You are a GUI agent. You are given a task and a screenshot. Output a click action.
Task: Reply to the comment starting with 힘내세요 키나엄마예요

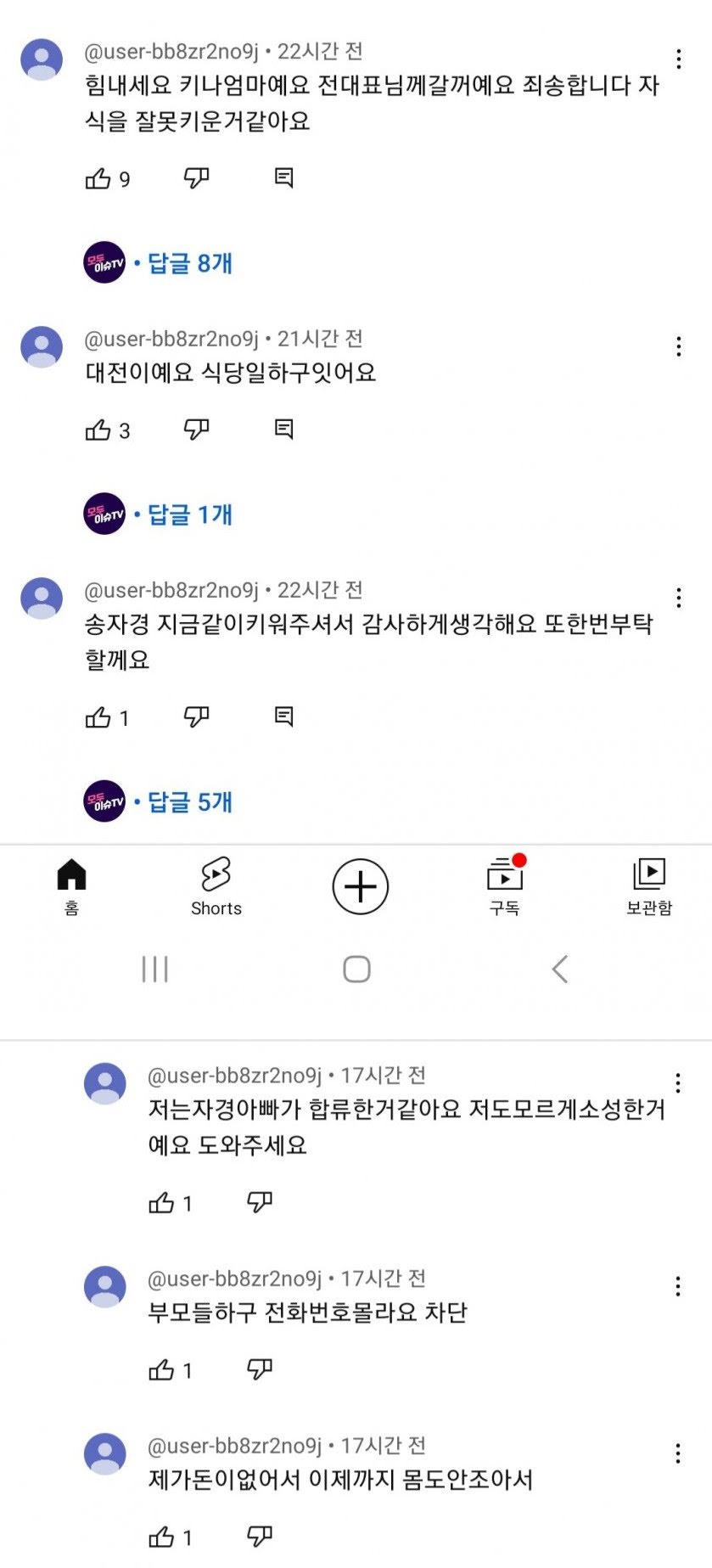tap(283, 178)
